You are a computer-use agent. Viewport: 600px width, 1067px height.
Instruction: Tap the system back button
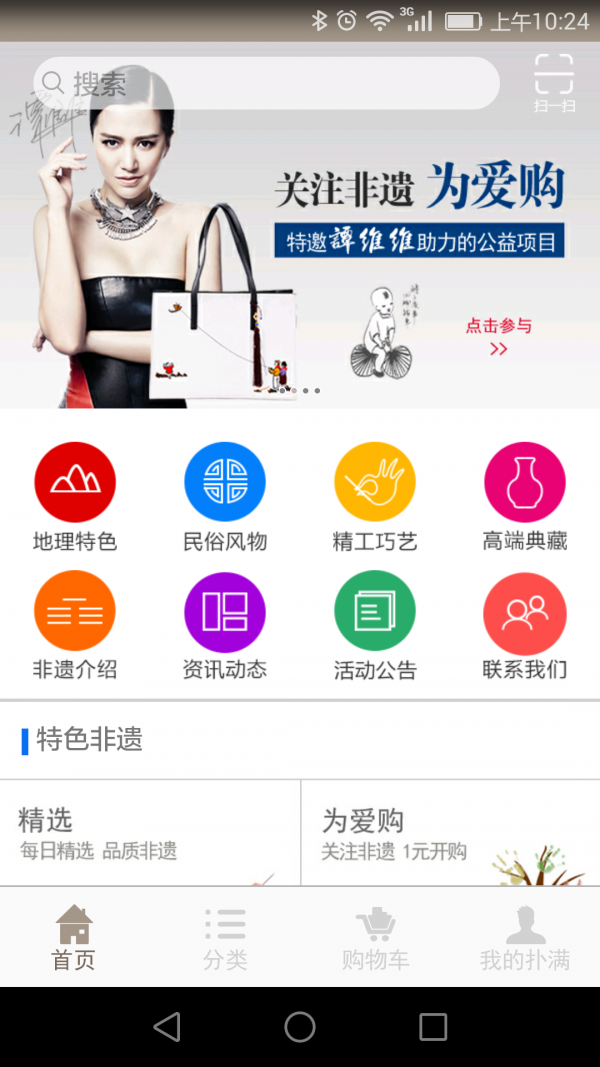point(167,1026)
